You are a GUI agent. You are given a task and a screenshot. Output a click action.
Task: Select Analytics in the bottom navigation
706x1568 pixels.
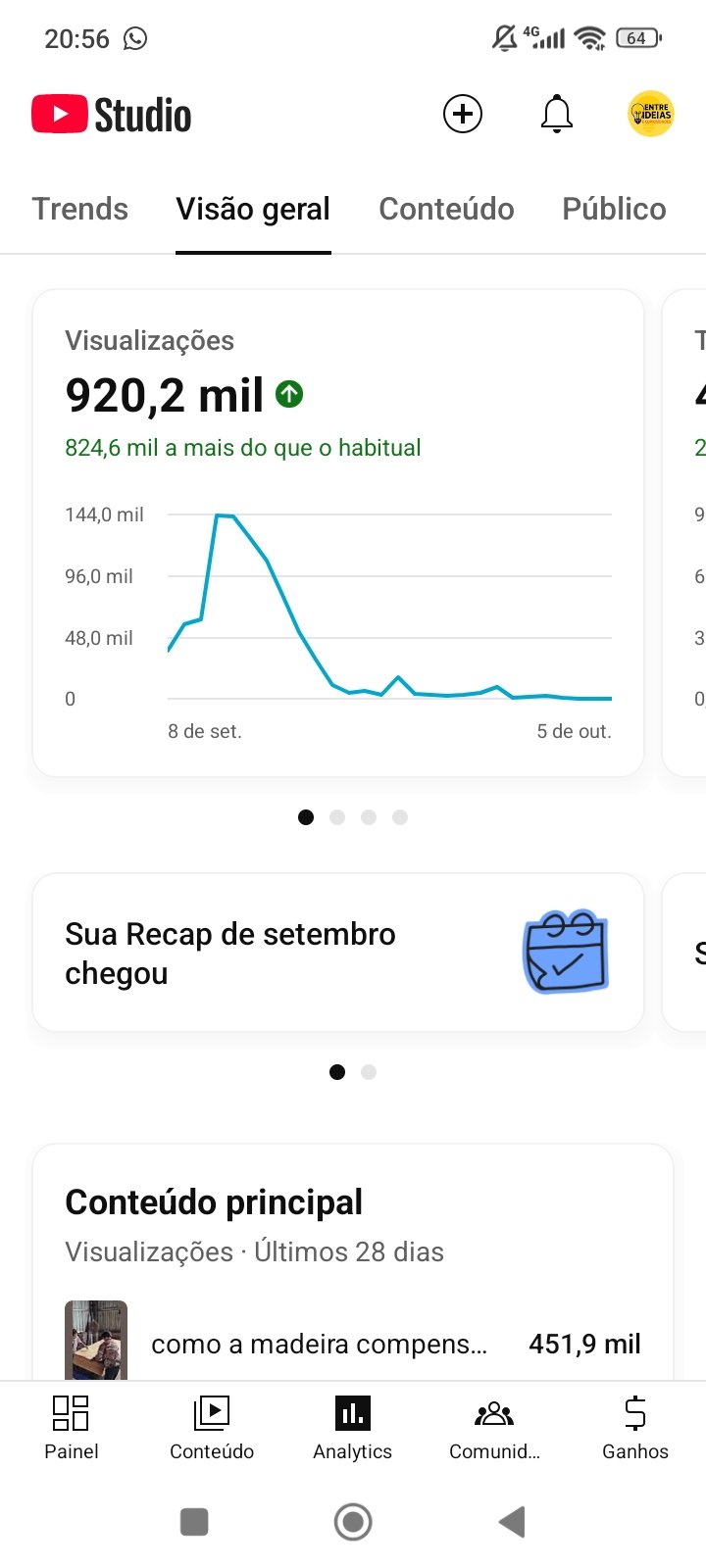pyautogui.click(x=353, y=1428)
